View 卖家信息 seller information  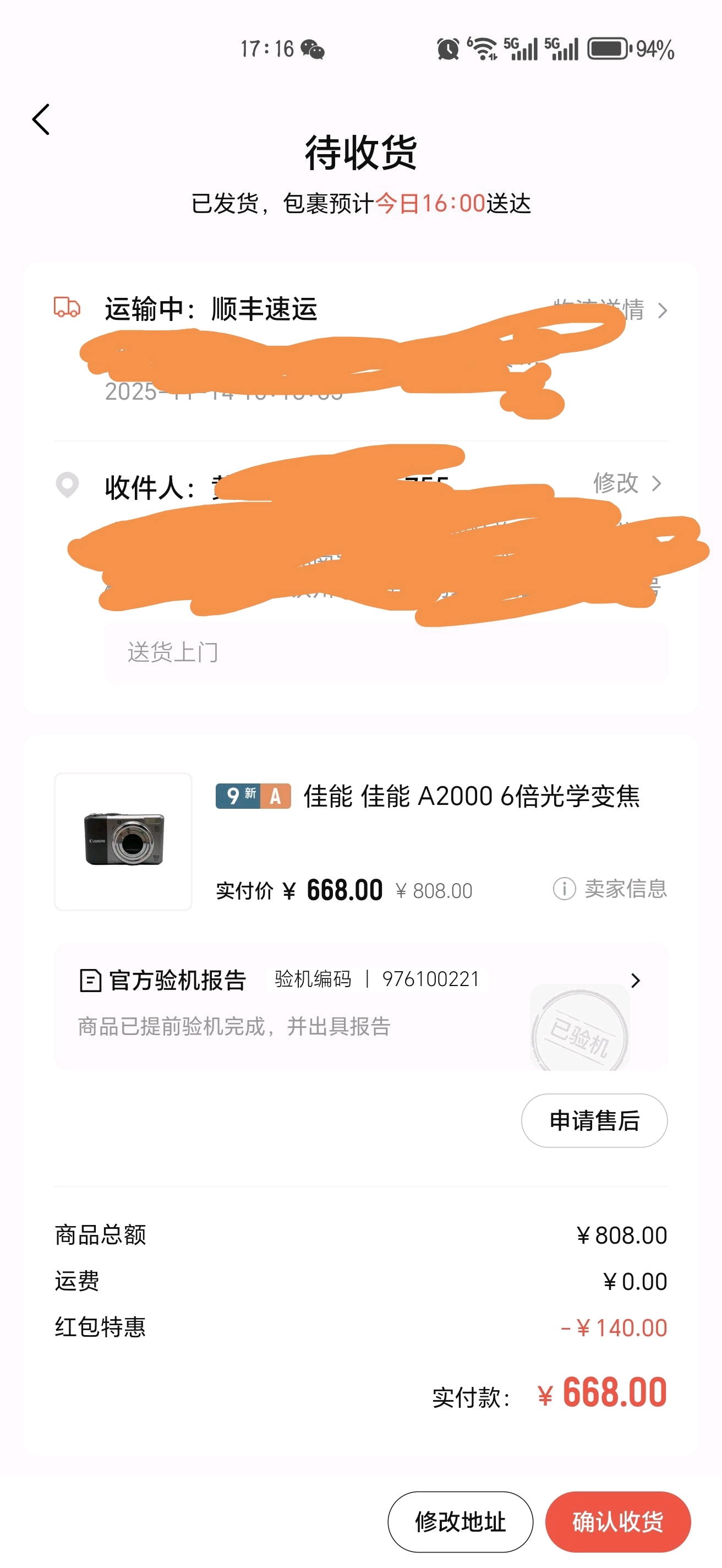[x=610, y=889]
